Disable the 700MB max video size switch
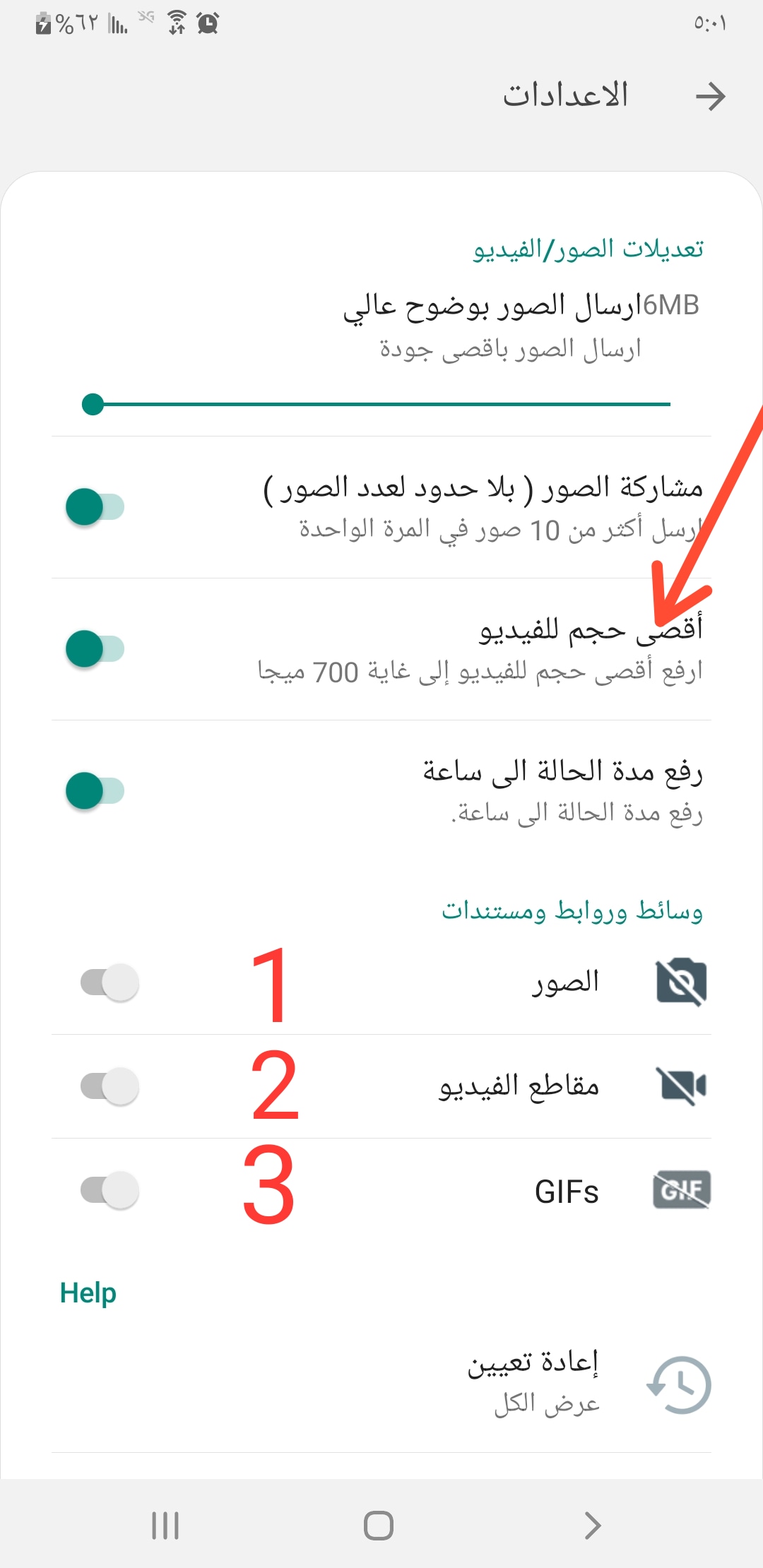The image size is (763, 1568). pyautogui.click(x=95, y=649)
